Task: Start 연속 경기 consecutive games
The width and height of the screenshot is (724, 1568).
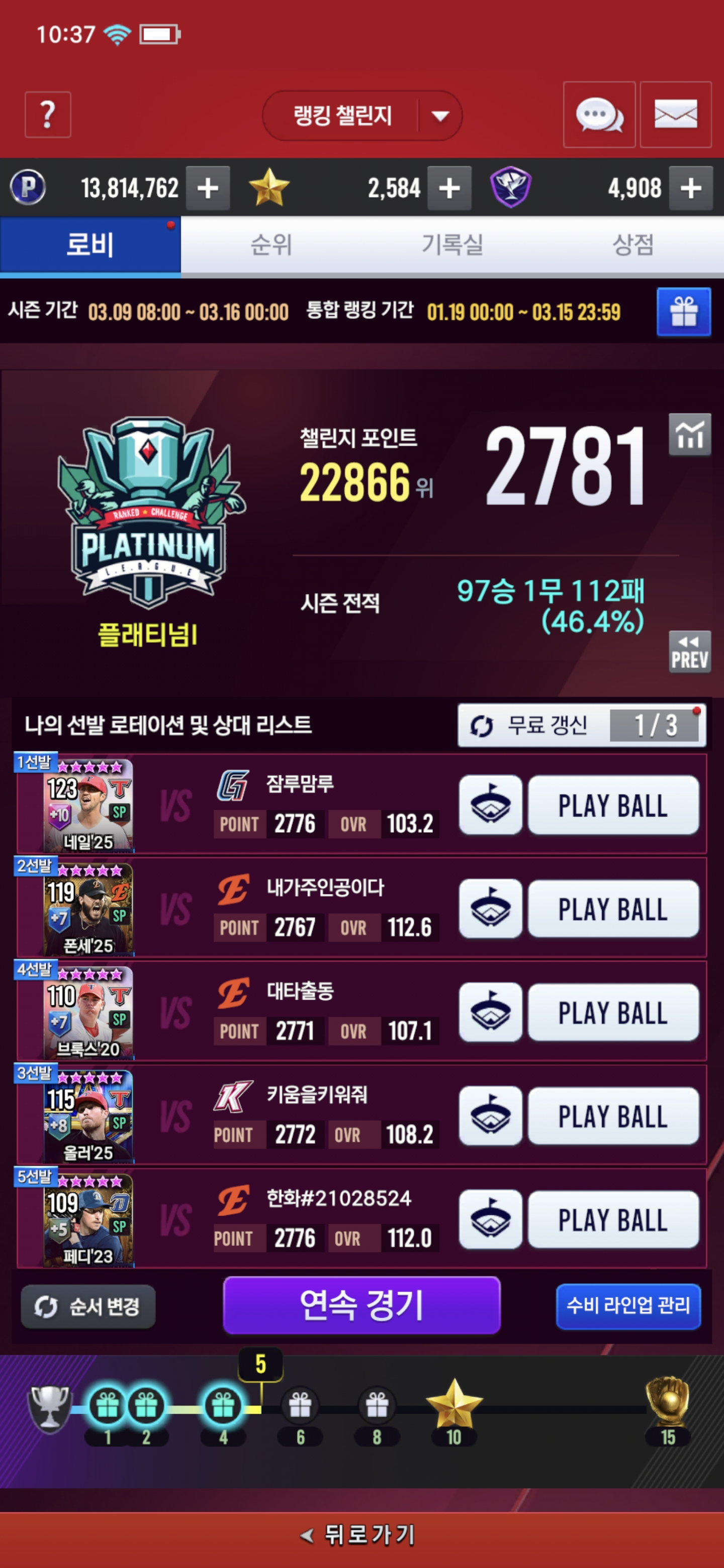Action: (361, 1305)
